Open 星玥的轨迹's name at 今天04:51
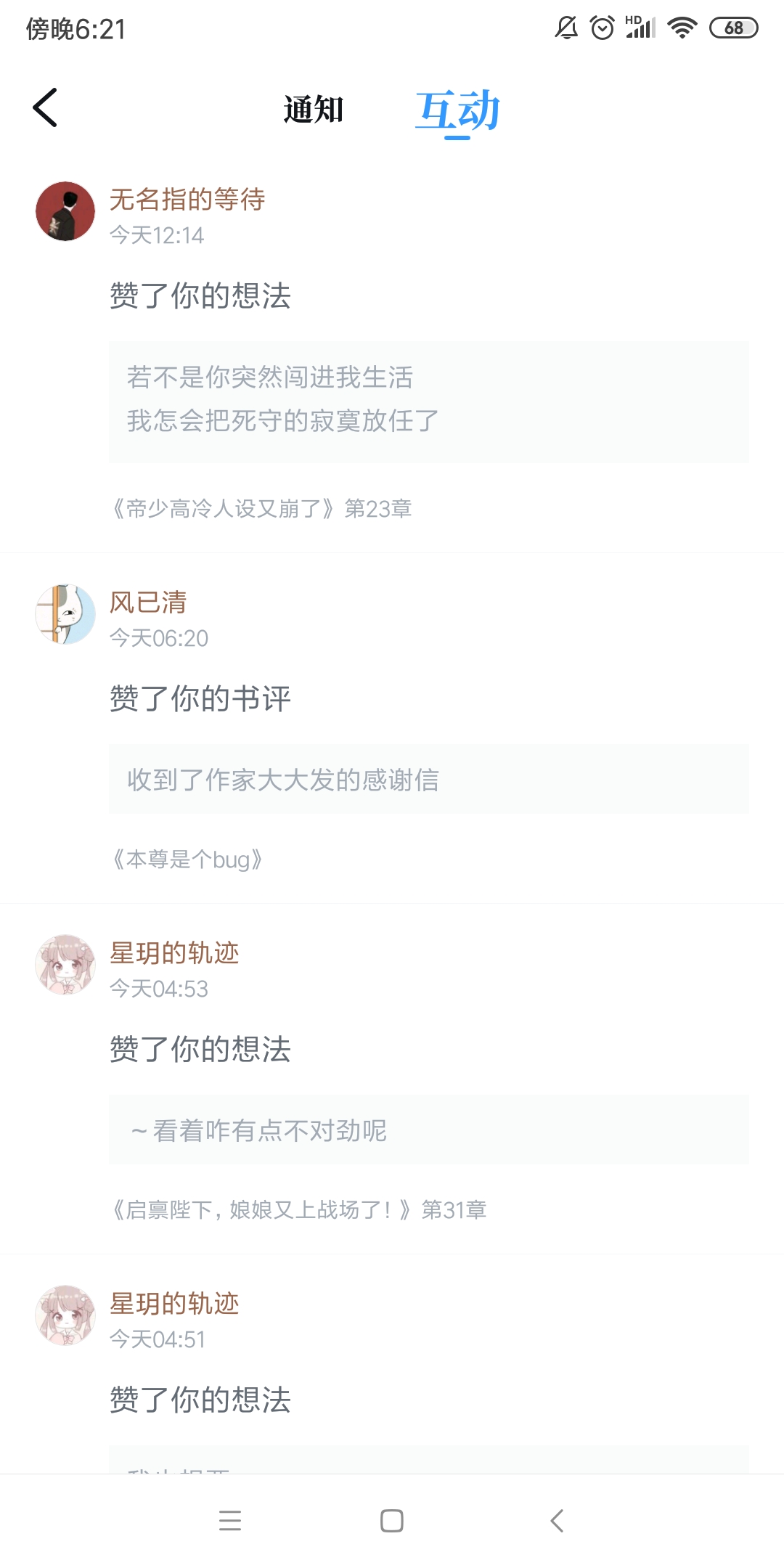This screenshot has height=1568, width=784. (x=174, y=1304)
